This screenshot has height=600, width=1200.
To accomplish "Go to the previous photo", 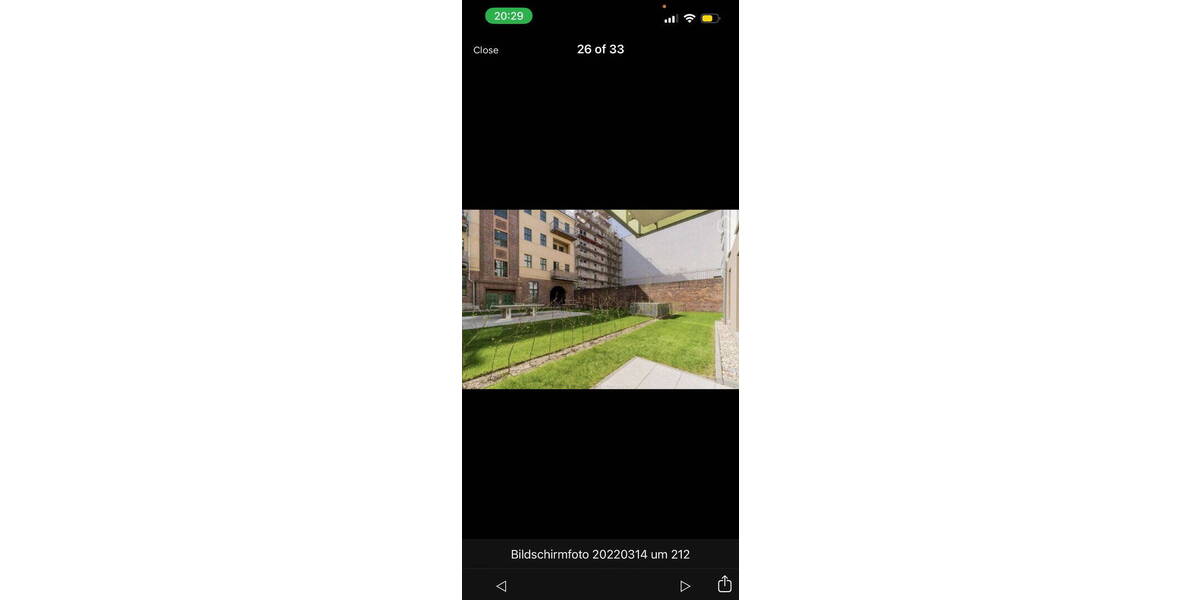I will [x=501, y=586].
